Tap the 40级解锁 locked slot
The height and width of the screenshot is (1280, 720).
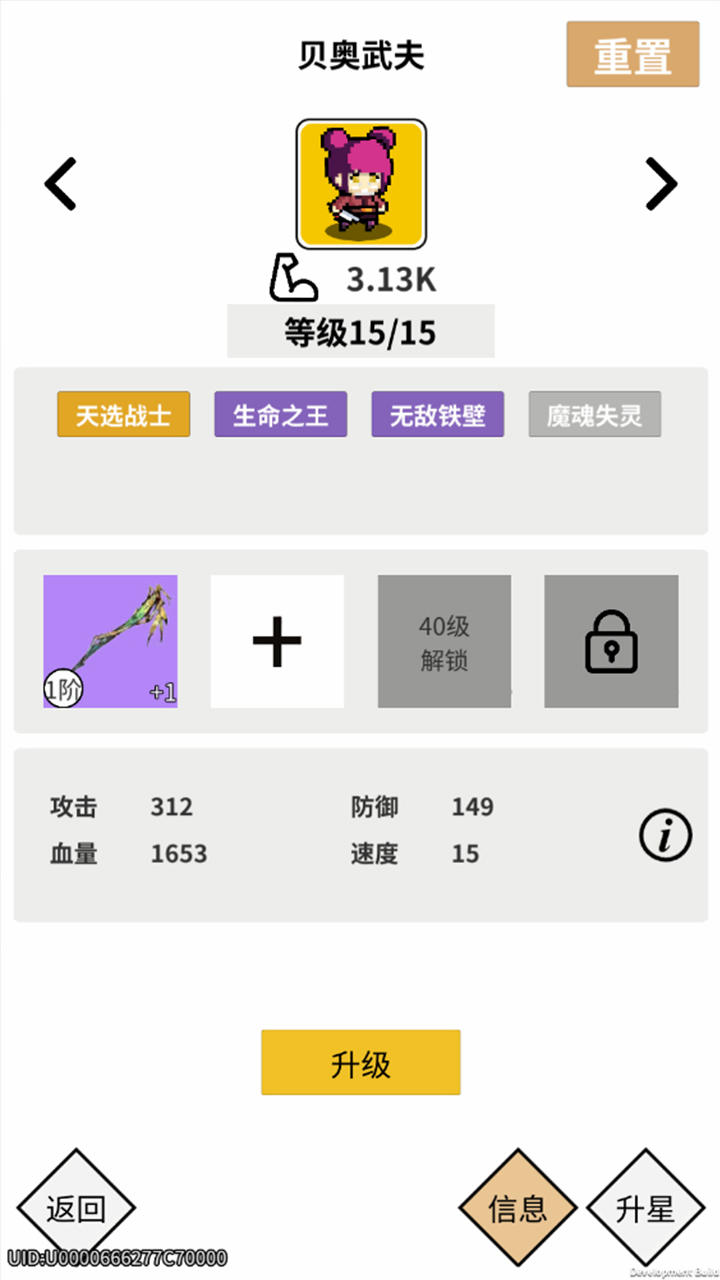coord(444,641)
